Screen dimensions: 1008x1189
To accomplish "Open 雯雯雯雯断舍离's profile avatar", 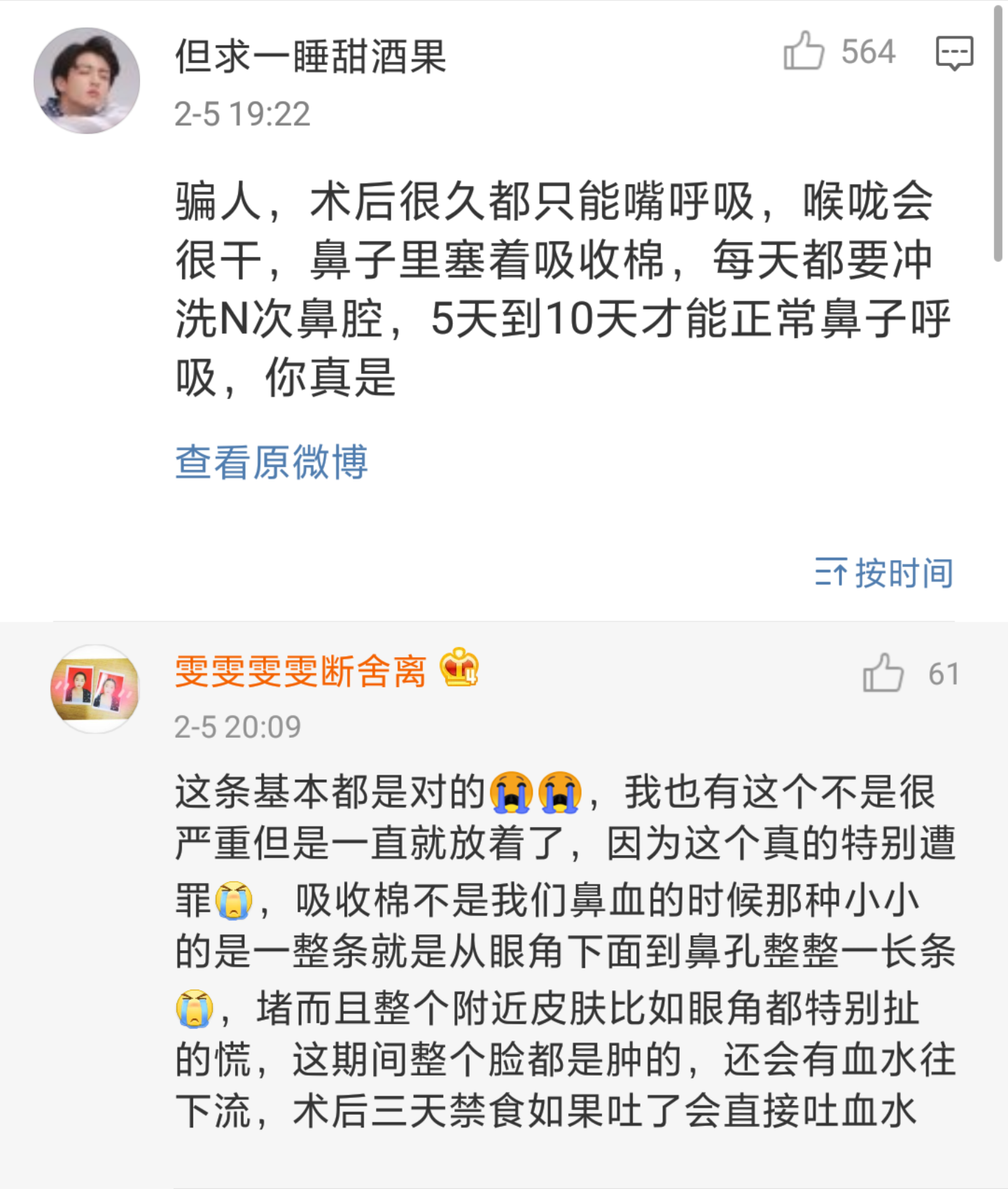I will [95, 689].
